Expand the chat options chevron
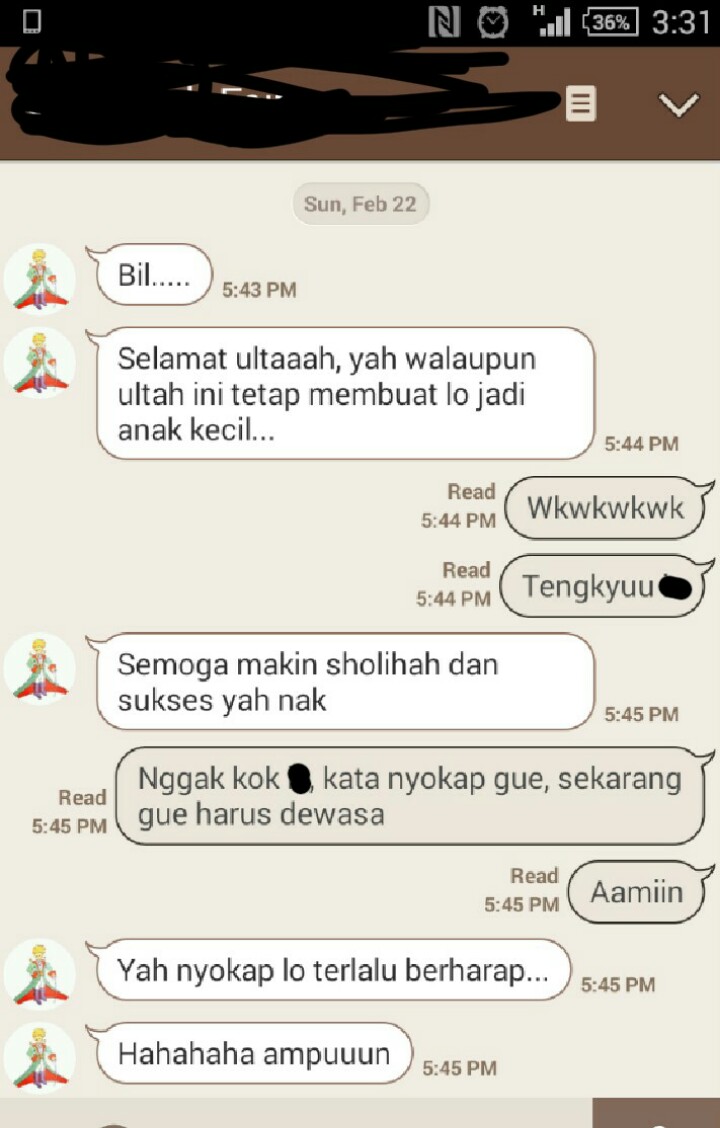Screen dimensions: 720x1128 tap(679, 103)
